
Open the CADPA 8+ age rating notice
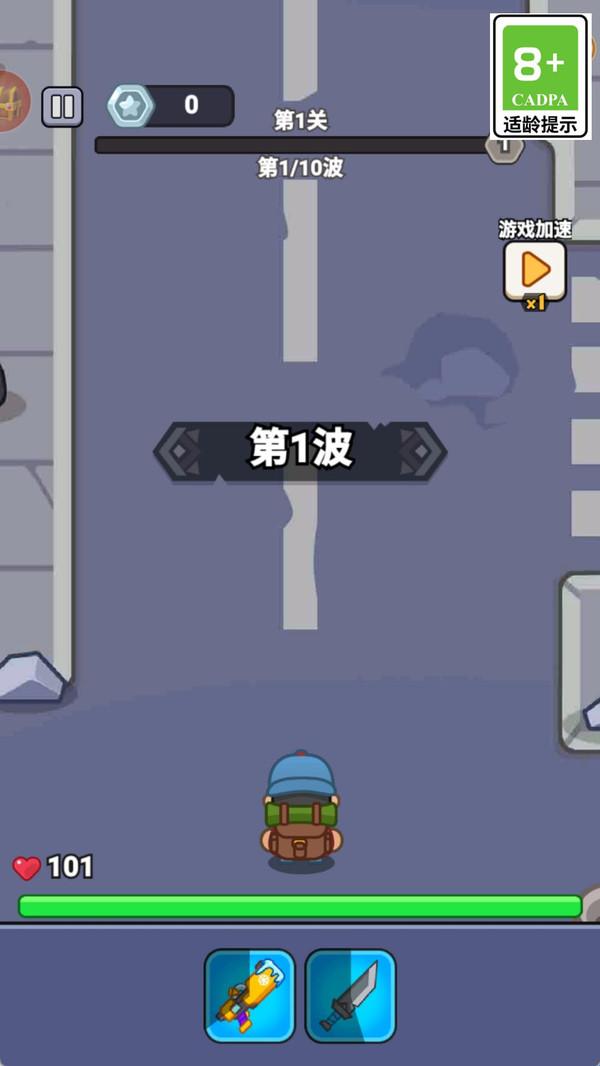(540, 76)
